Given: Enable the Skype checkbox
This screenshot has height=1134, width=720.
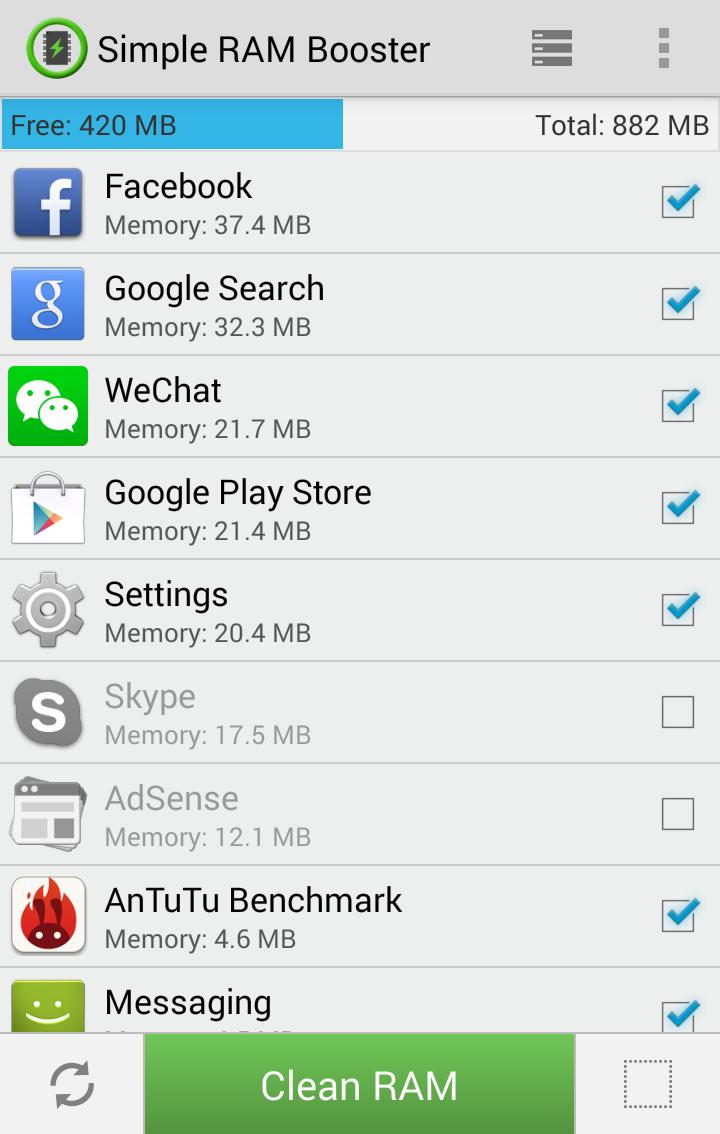Looking at the screenshot, I should (679, 712).
